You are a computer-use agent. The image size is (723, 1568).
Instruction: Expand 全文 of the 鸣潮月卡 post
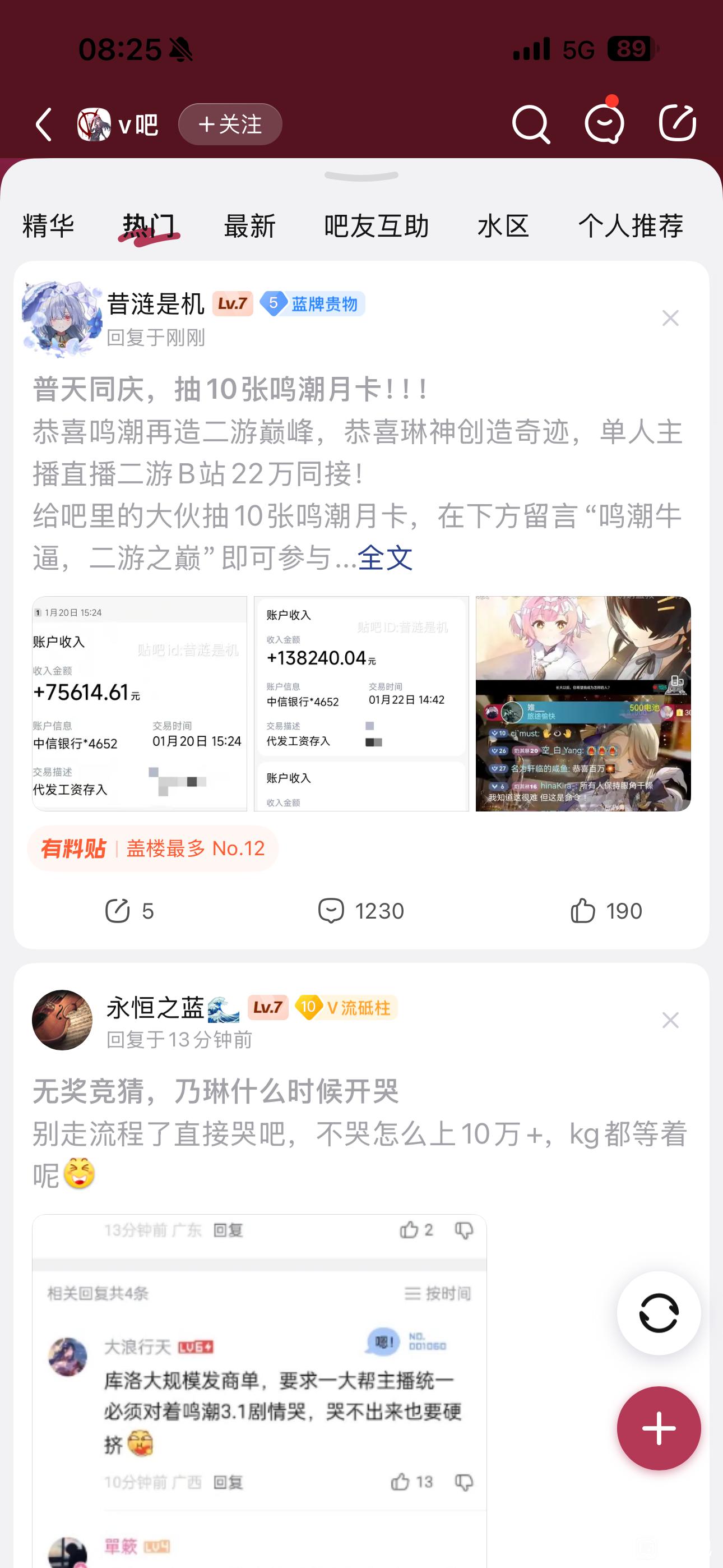tap(384, 557)
